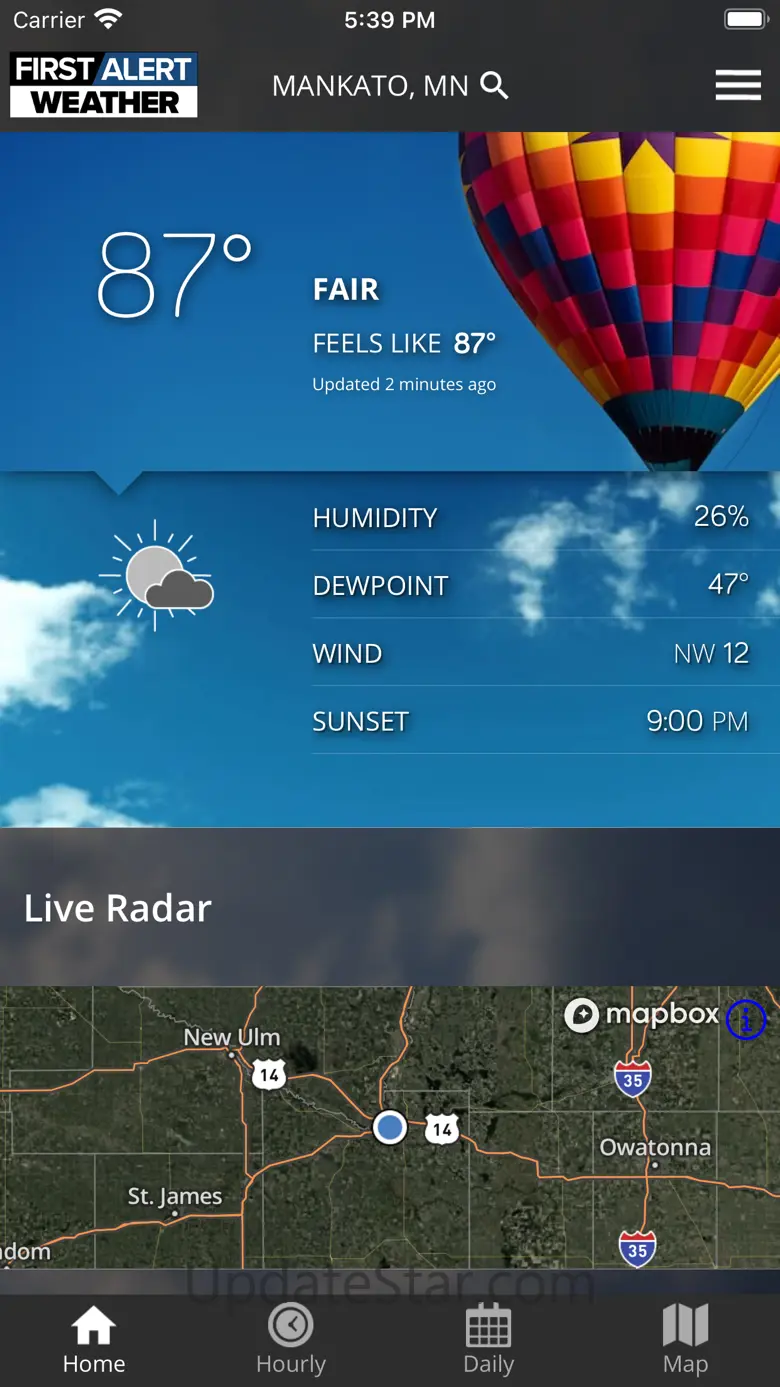
Task: Open the hamburger menu
Action: [738, 86]
